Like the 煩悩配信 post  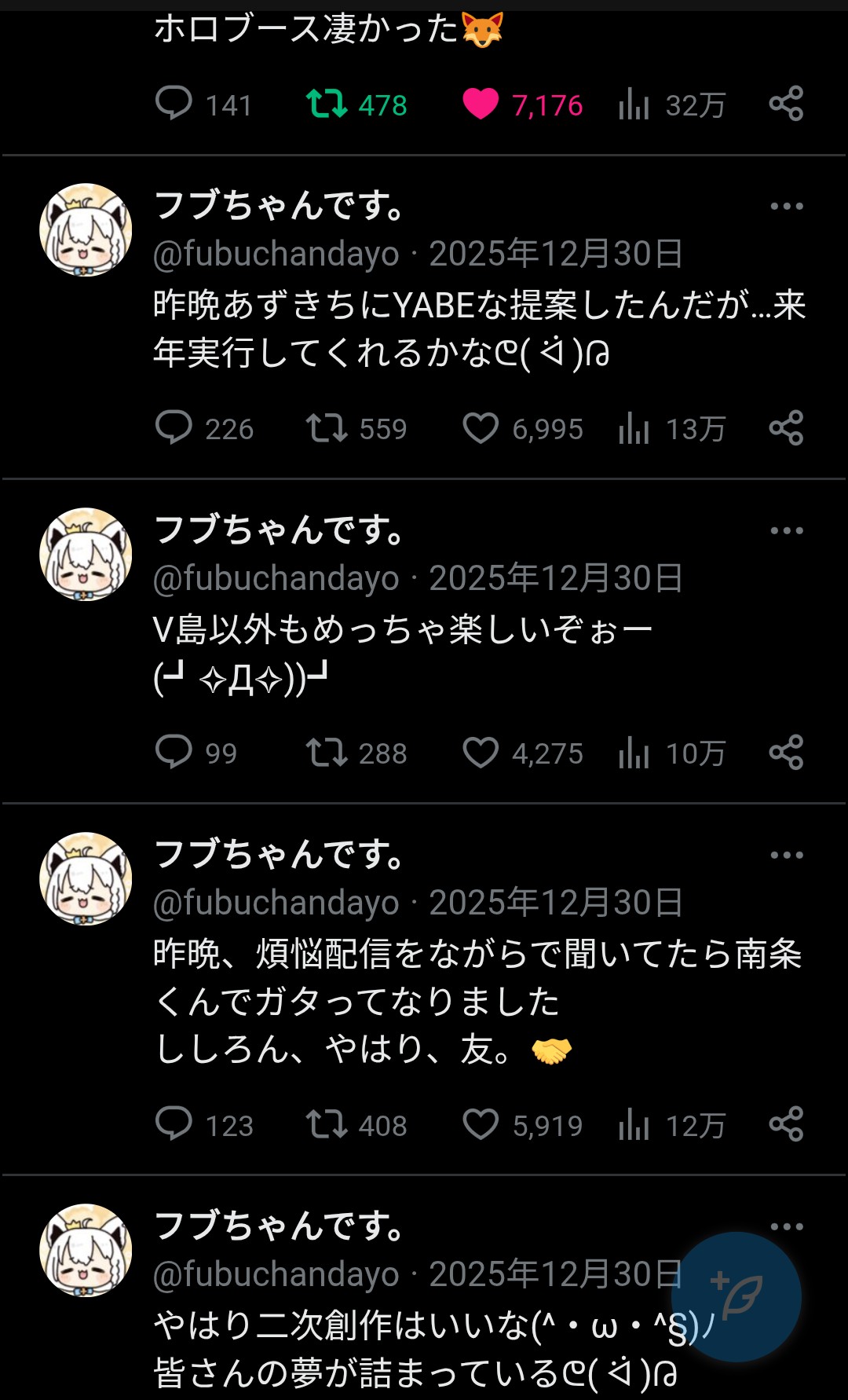pos(481,1124)
